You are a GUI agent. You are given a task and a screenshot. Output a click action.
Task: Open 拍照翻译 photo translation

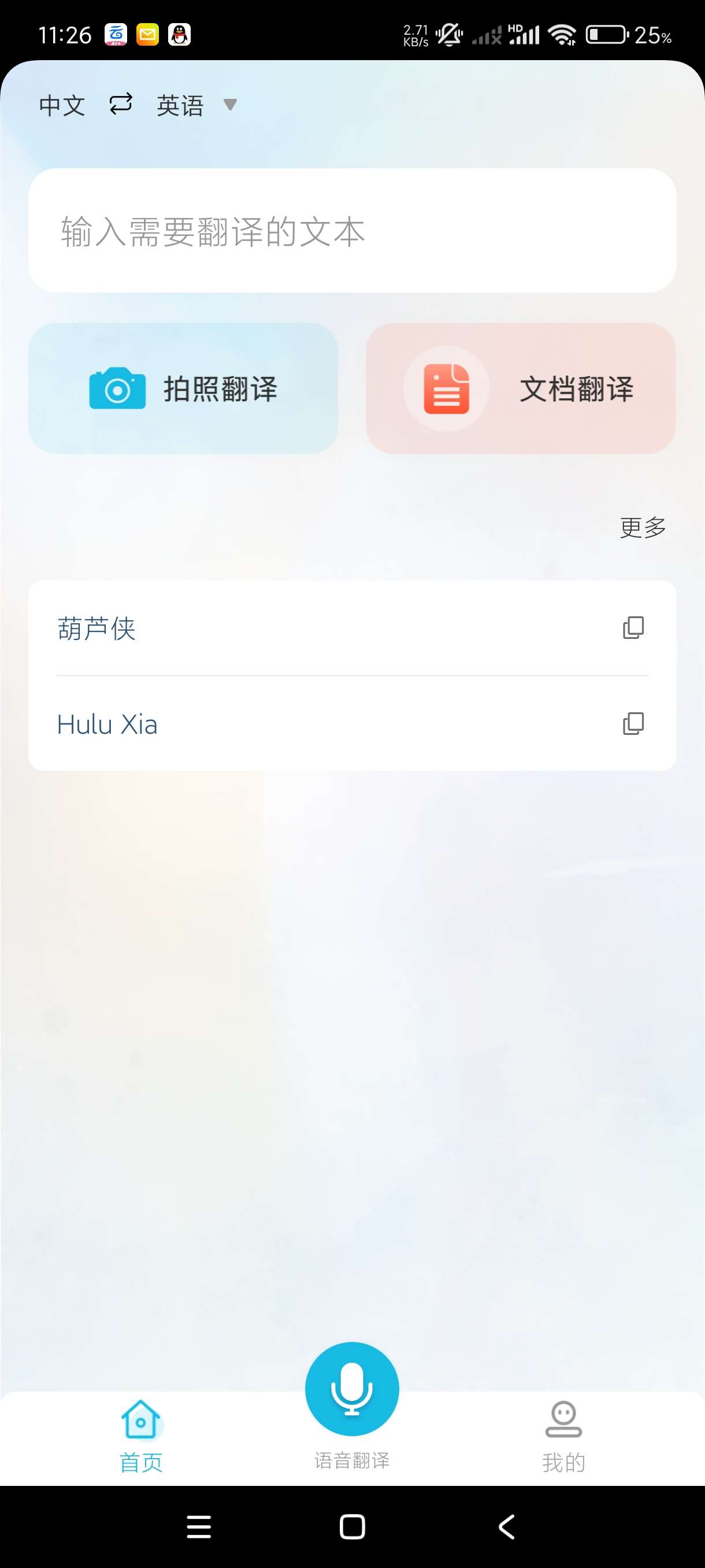183,389
